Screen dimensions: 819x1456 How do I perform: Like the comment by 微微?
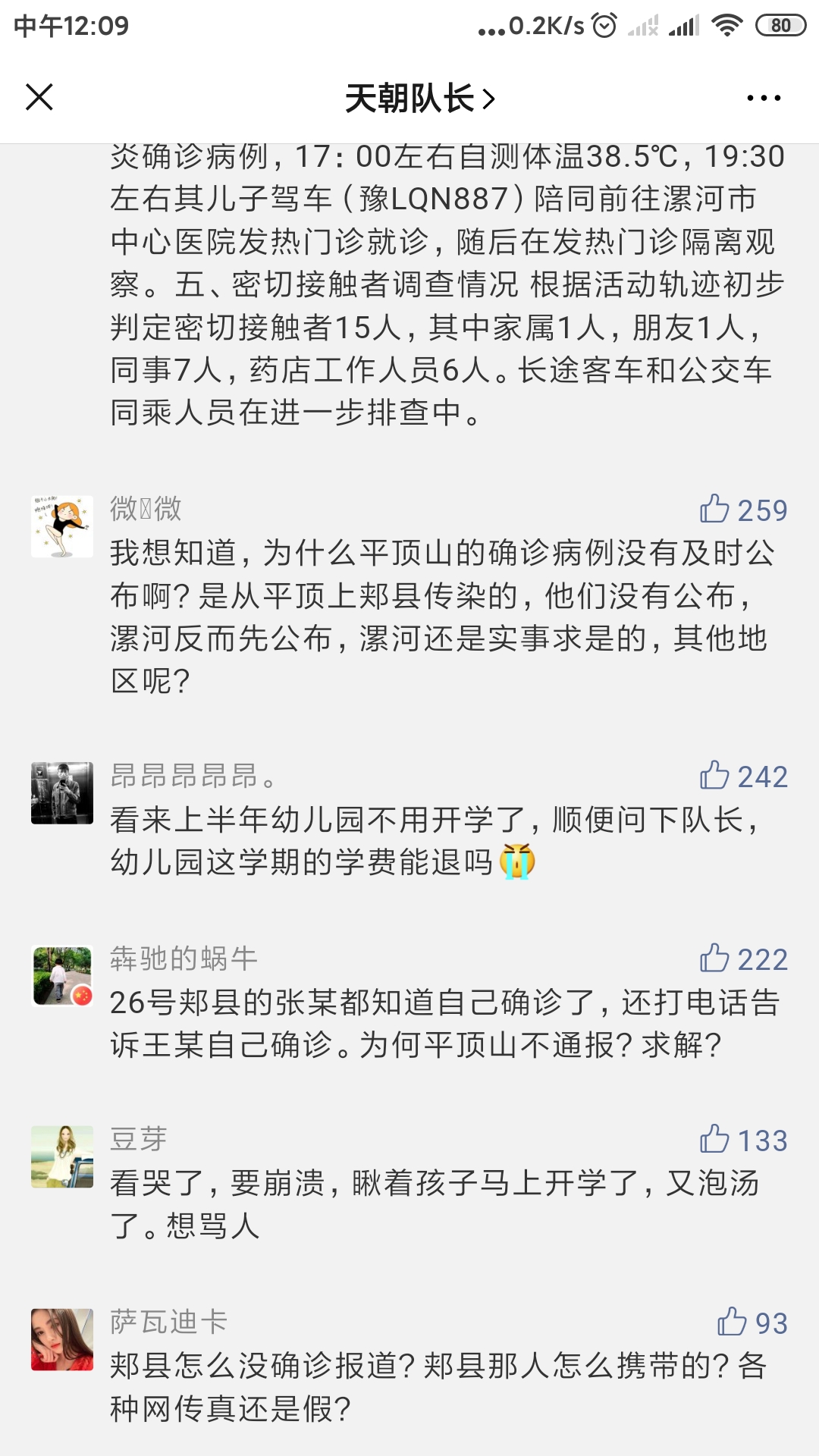(x=714, y=510)
